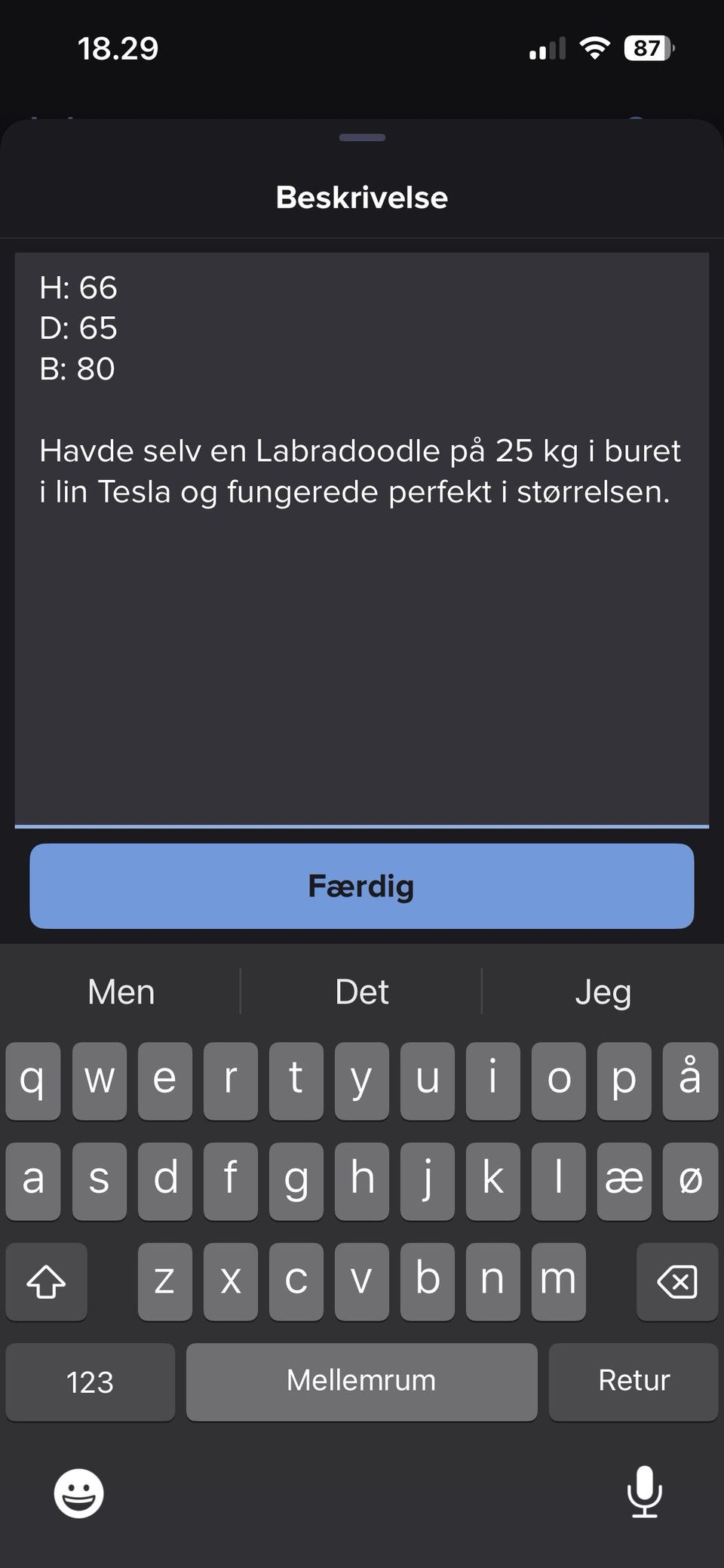Open the emoji keyboard

pyautogui.click(x=78, y=1493)
